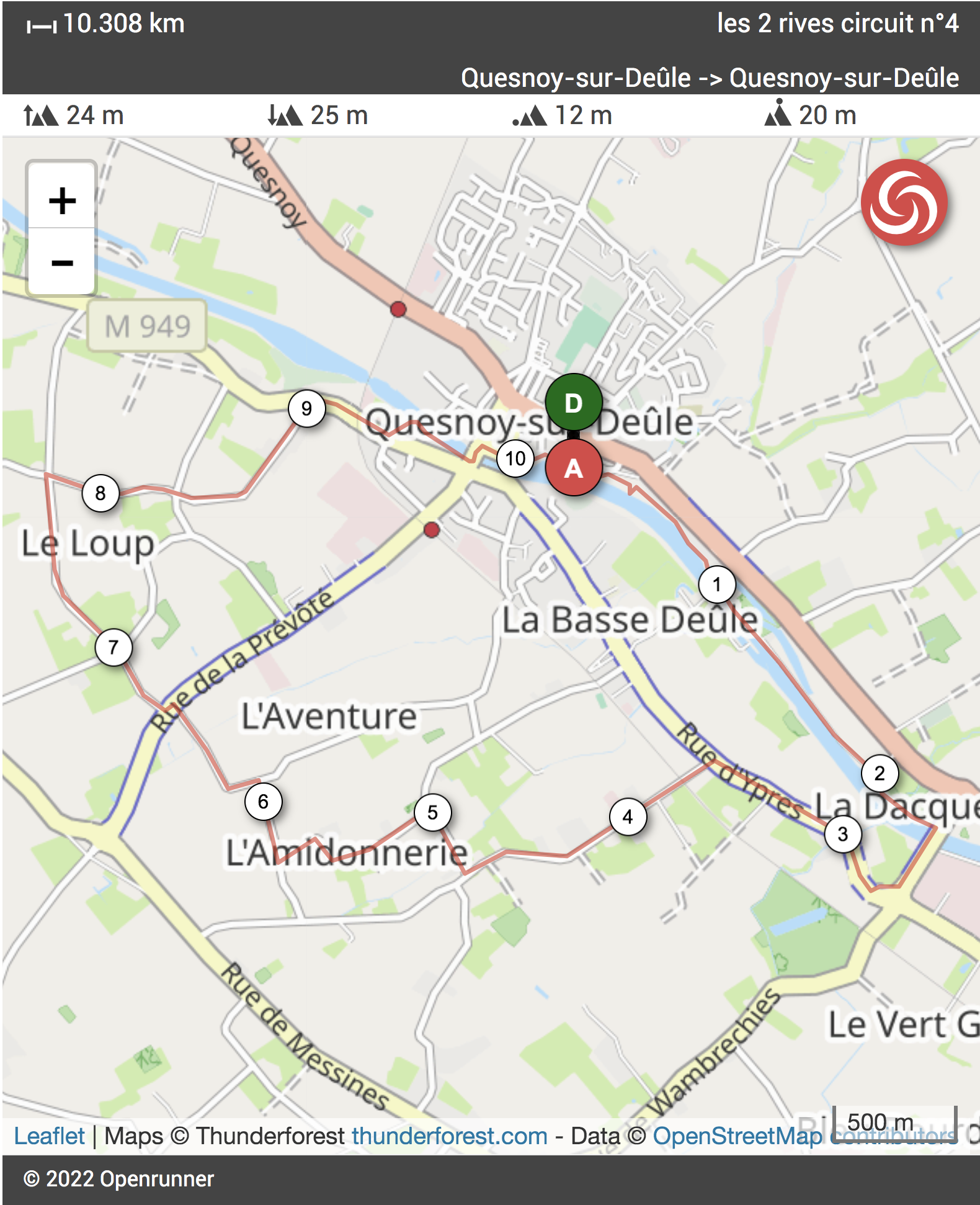The height and width of the screenshot is (1205, 980).
Task: Open the red Openrunner logo button
Action: tap(904, 203)
